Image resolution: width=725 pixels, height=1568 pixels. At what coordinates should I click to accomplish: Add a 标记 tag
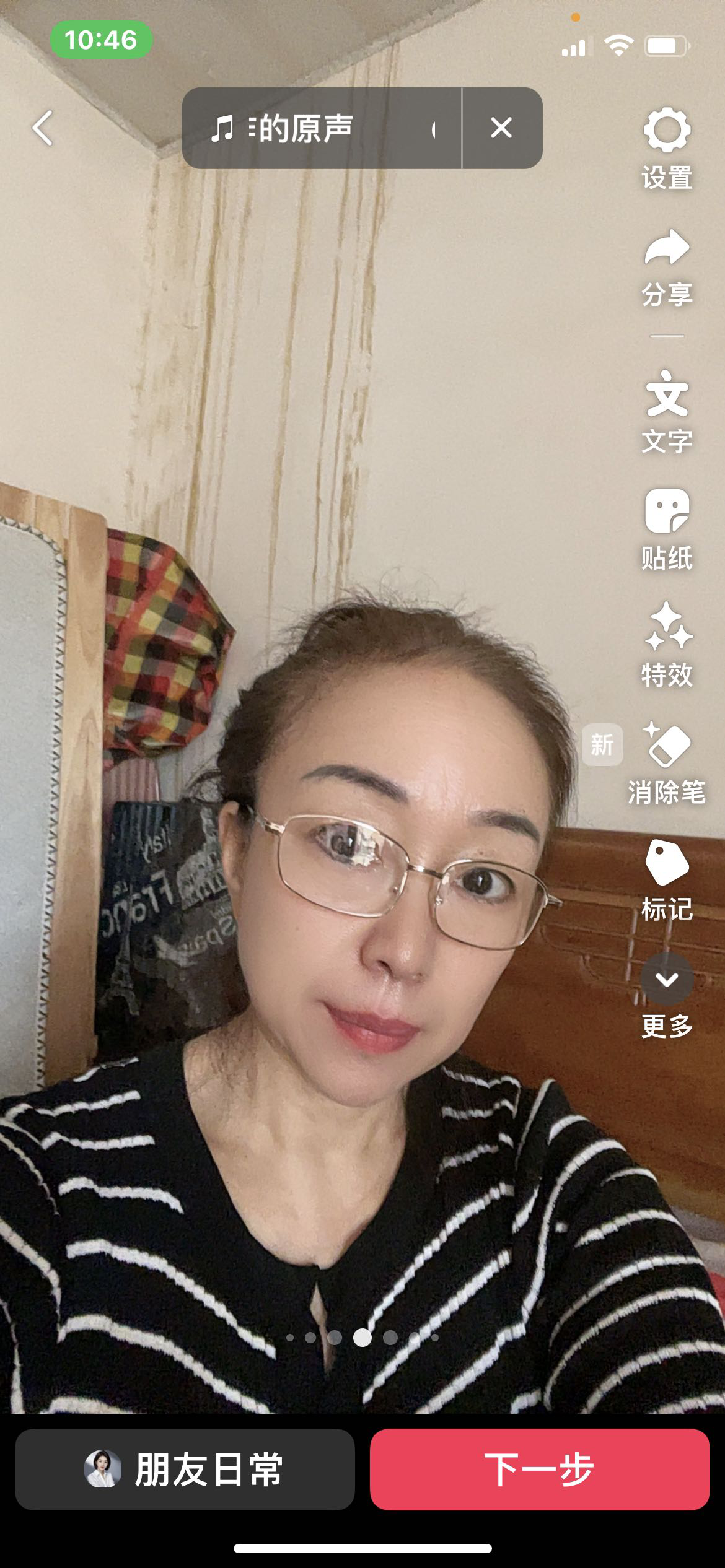point(667,879)
